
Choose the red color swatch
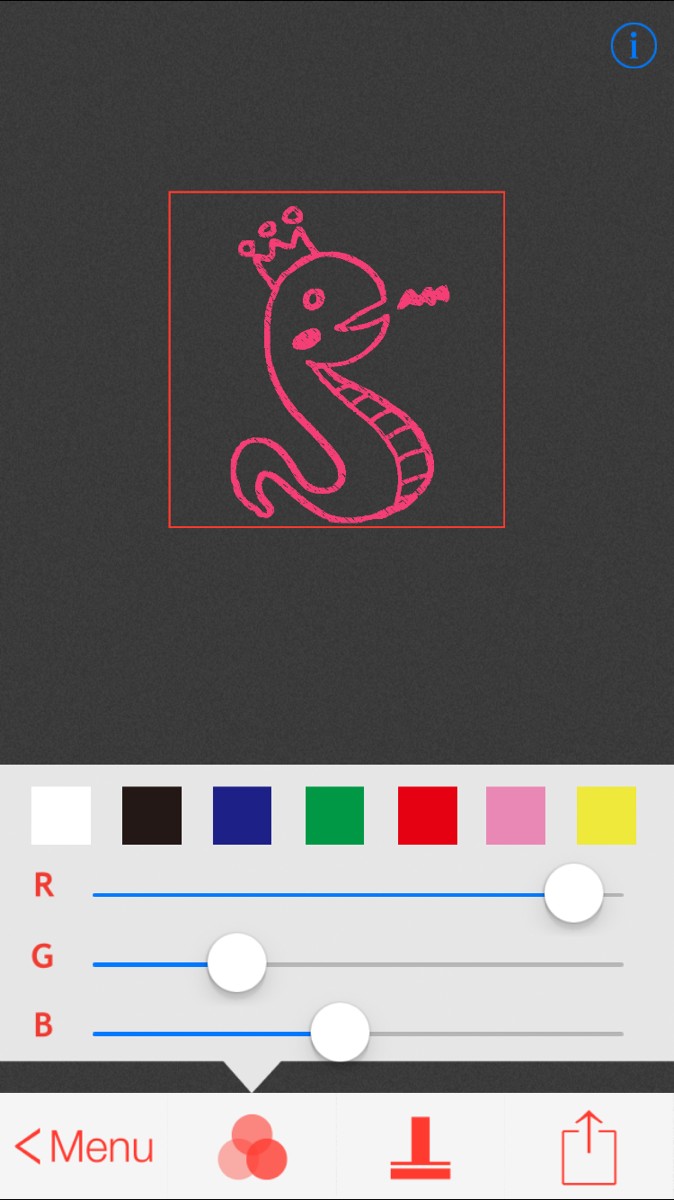[x=427, y=815]
